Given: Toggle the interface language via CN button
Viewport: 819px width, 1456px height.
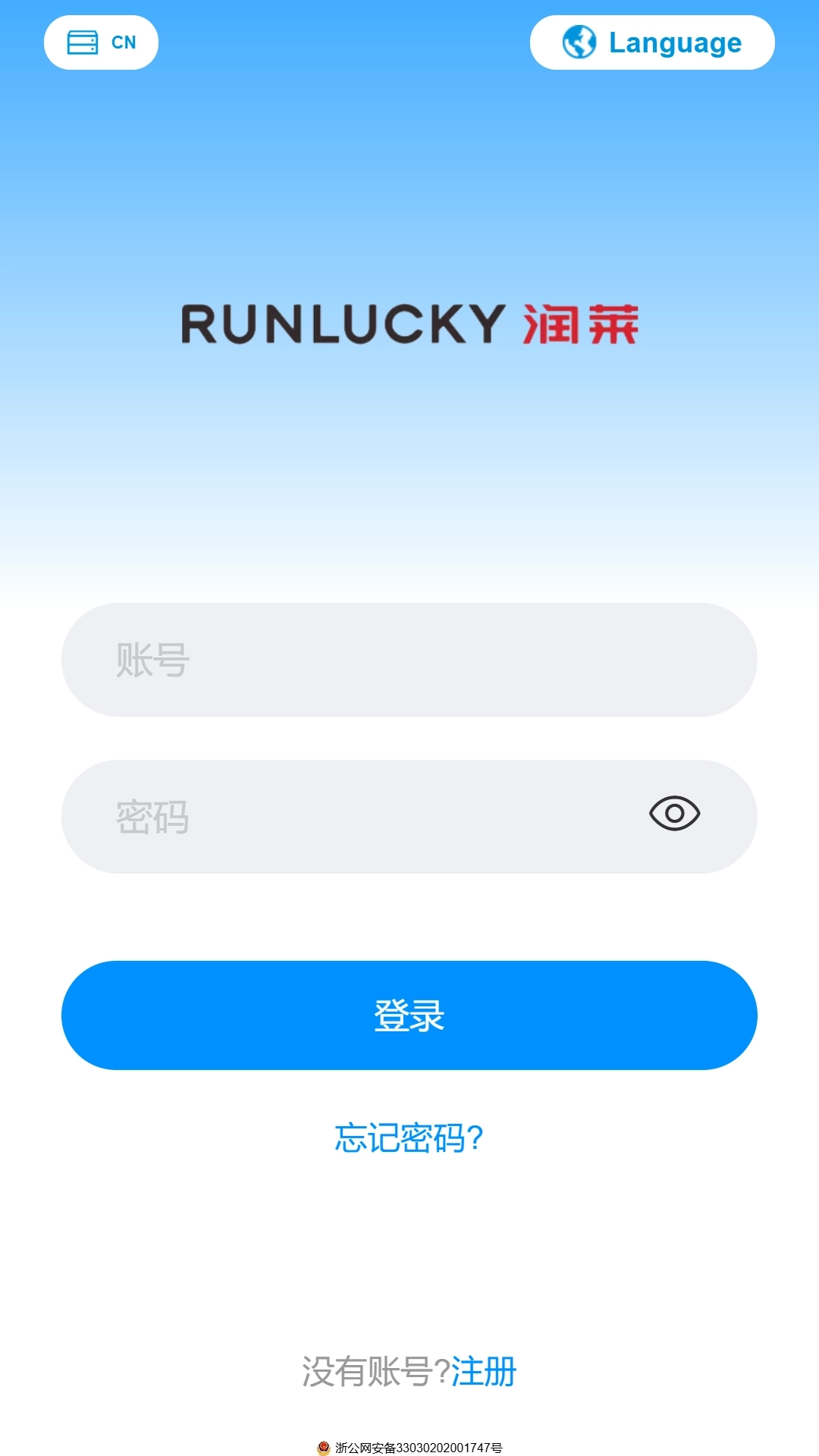Looking at the screenshot, I should tap(101, 42).
